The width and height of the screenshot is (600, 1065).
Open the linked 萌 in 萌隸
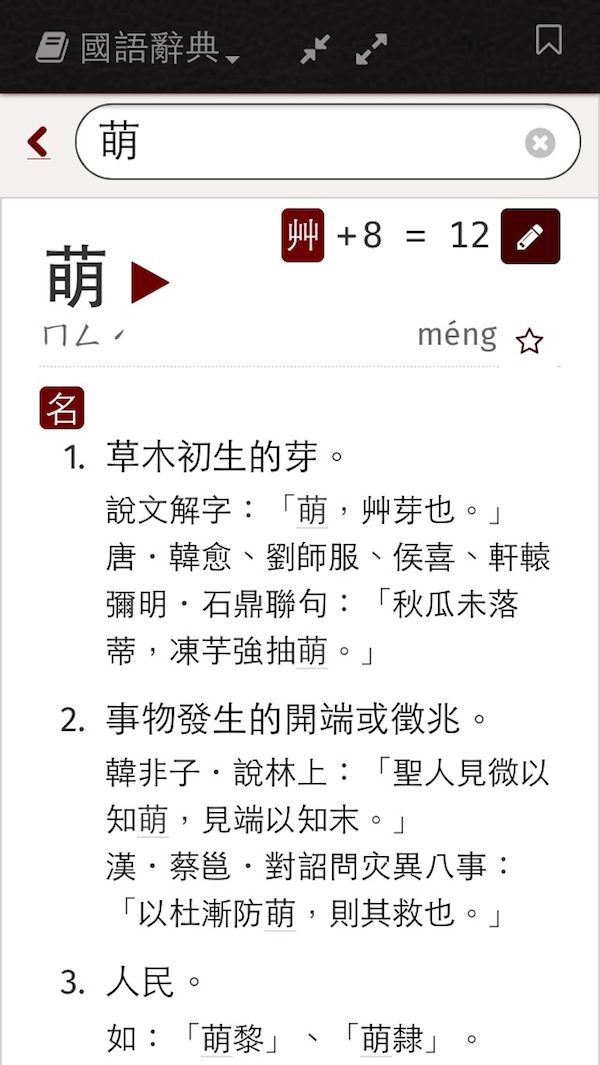click(376, 1039)
